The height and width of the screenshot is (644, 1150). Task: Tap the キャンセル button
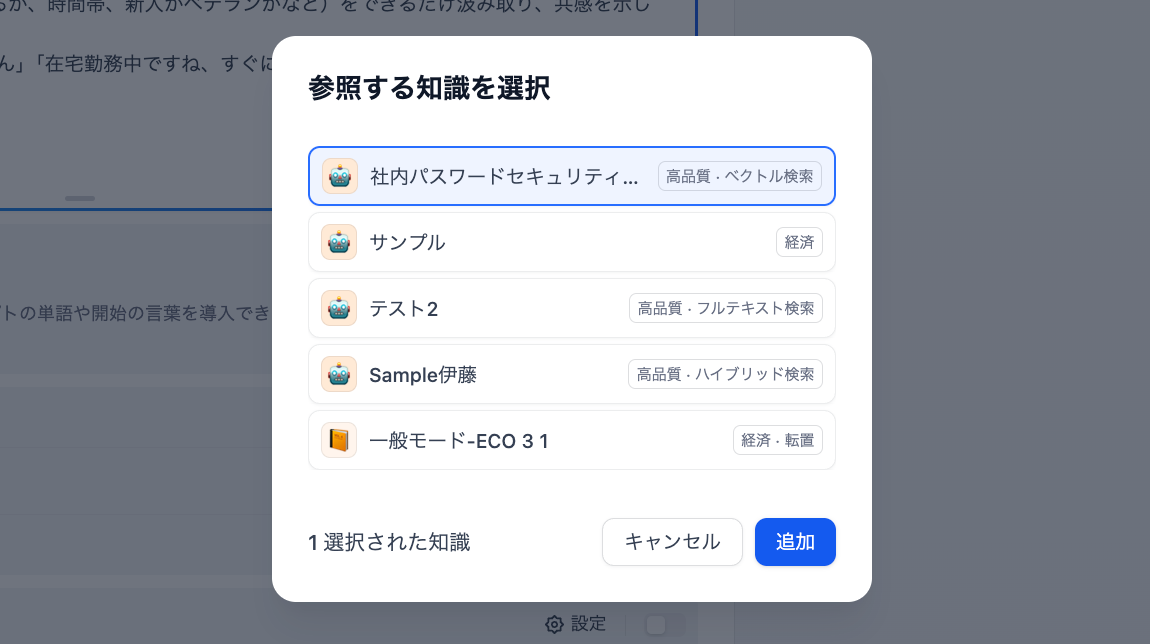(x=672, y=542)
